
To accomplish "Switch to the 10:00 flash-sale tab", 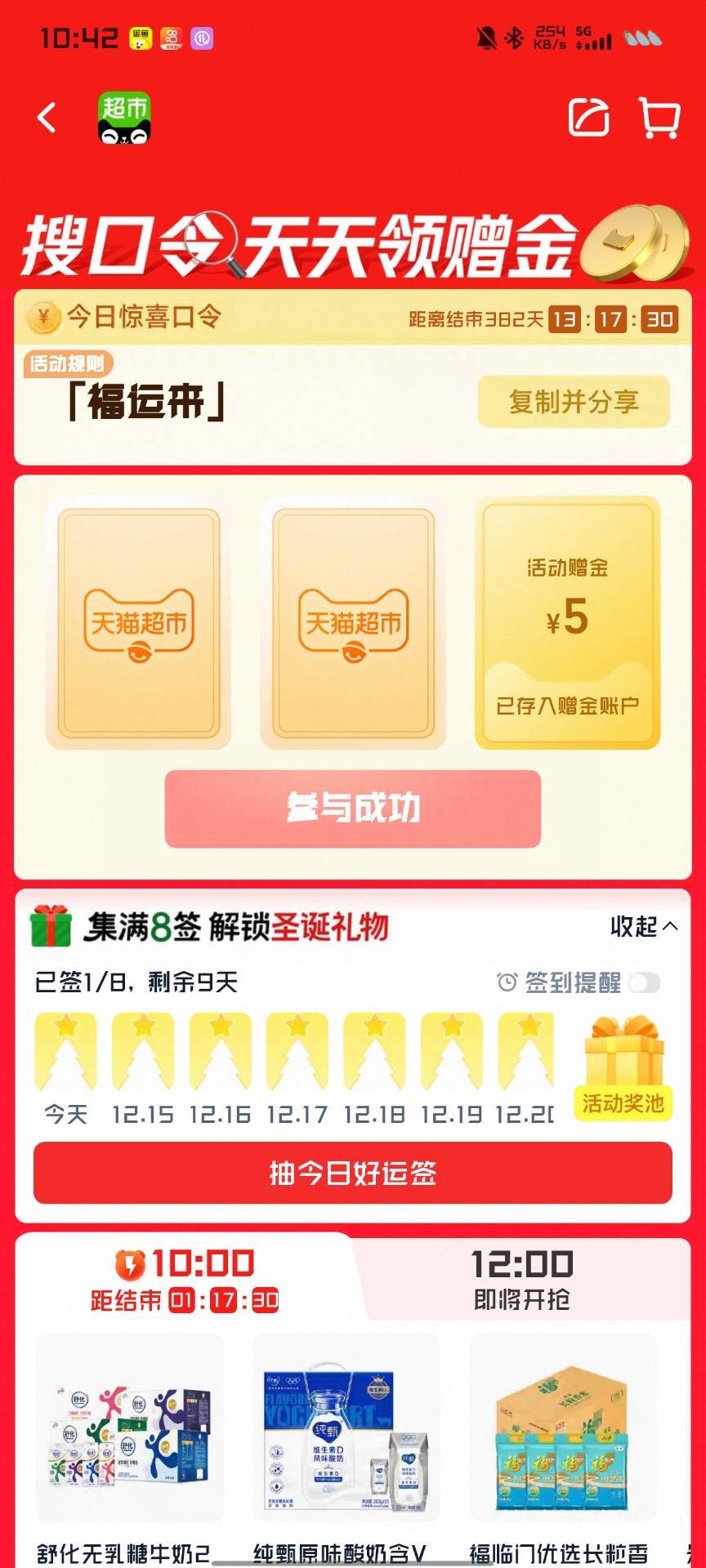I will [x=185, y=1279].
